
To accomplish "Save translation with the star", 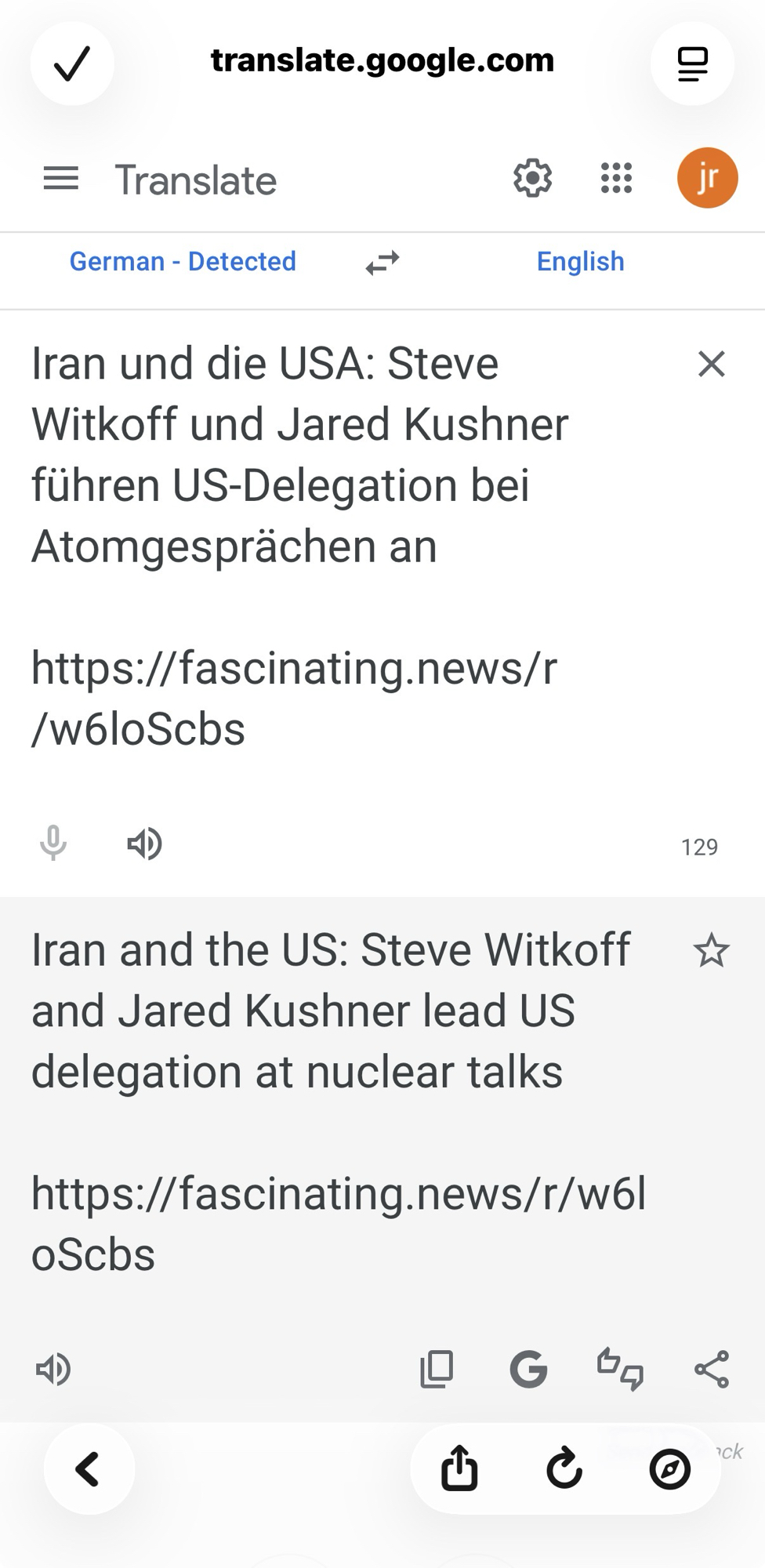I will point(711,950).
